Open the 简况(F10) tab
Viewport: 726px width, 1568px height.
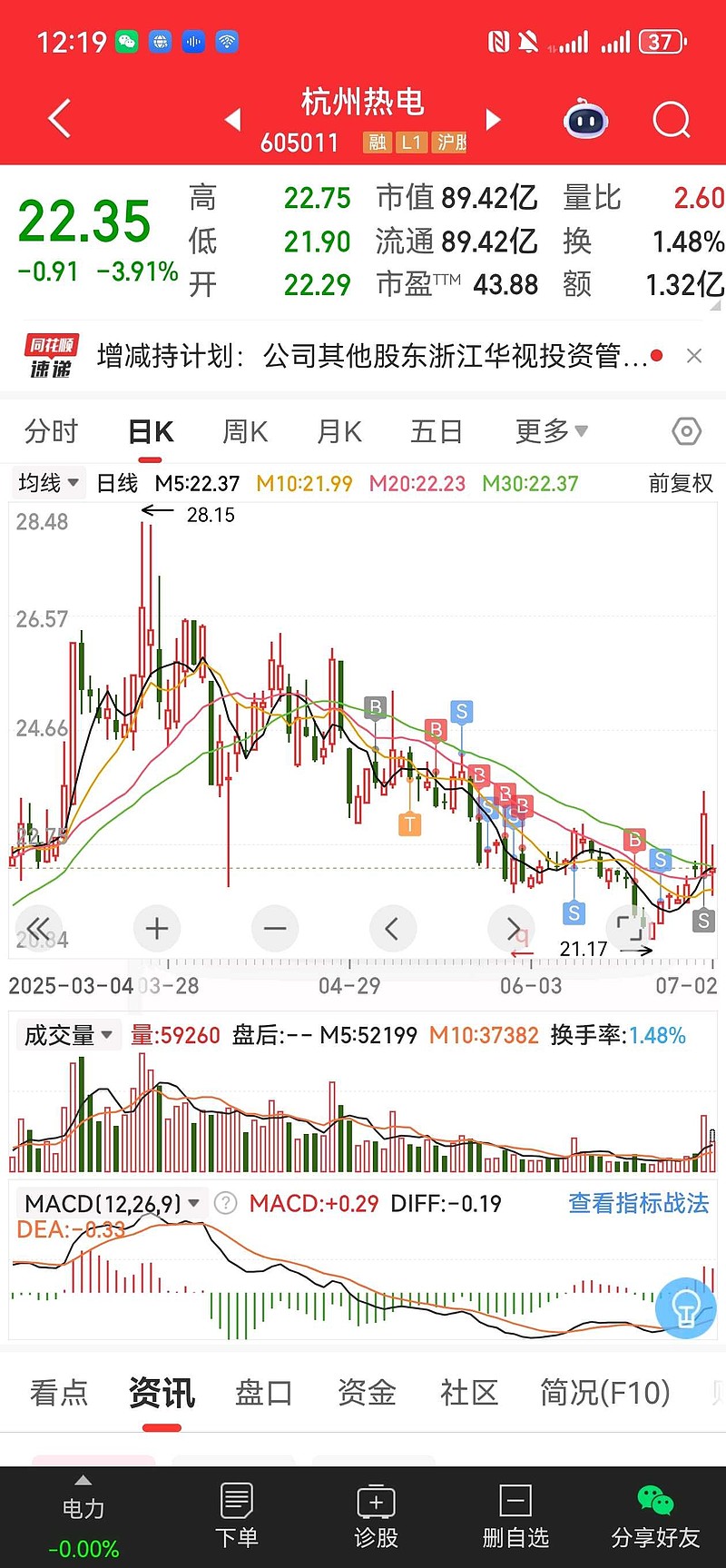pos(605,1392)
